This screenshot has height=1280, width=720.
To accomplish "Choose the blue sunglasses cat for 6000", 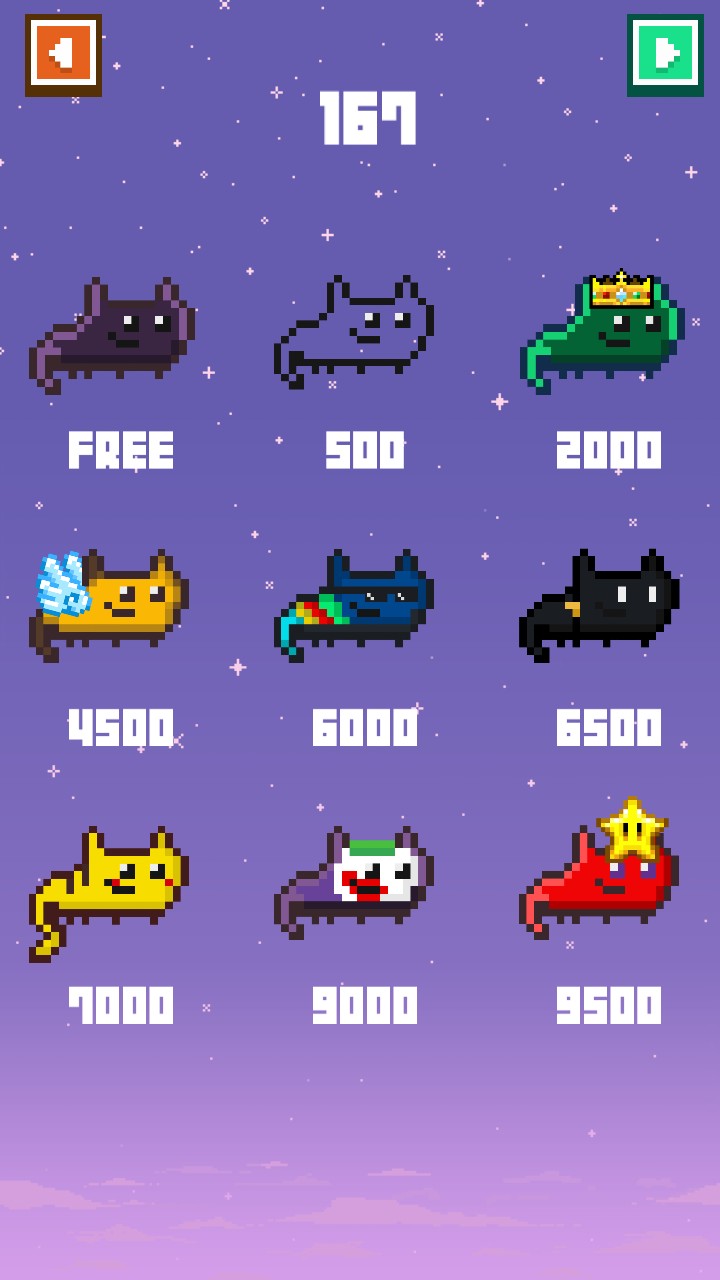I will tap(354, 605).
